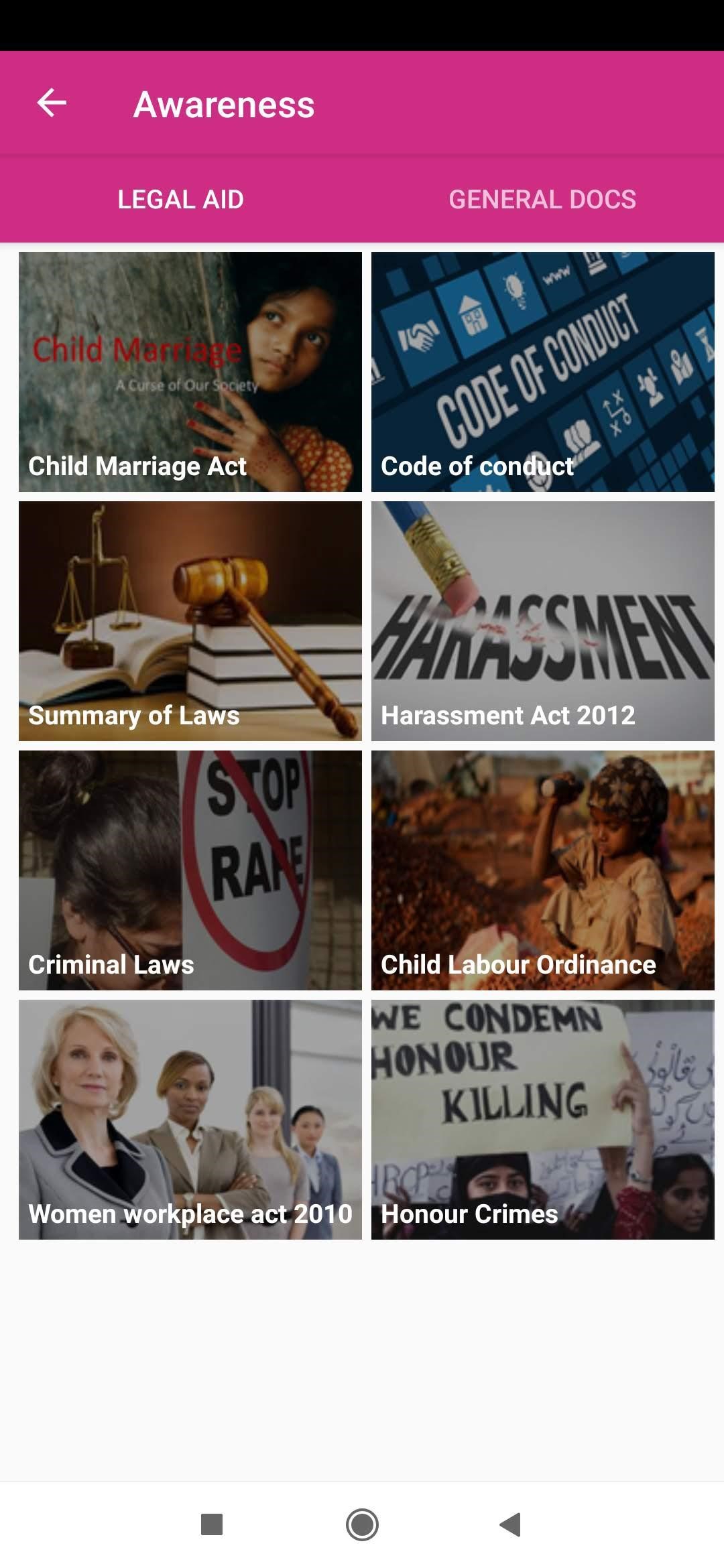Image resolution: width=724 pixels, height=1568 pixels.
Task: View the Summary of Laws document
Action: tap(190, 621)
